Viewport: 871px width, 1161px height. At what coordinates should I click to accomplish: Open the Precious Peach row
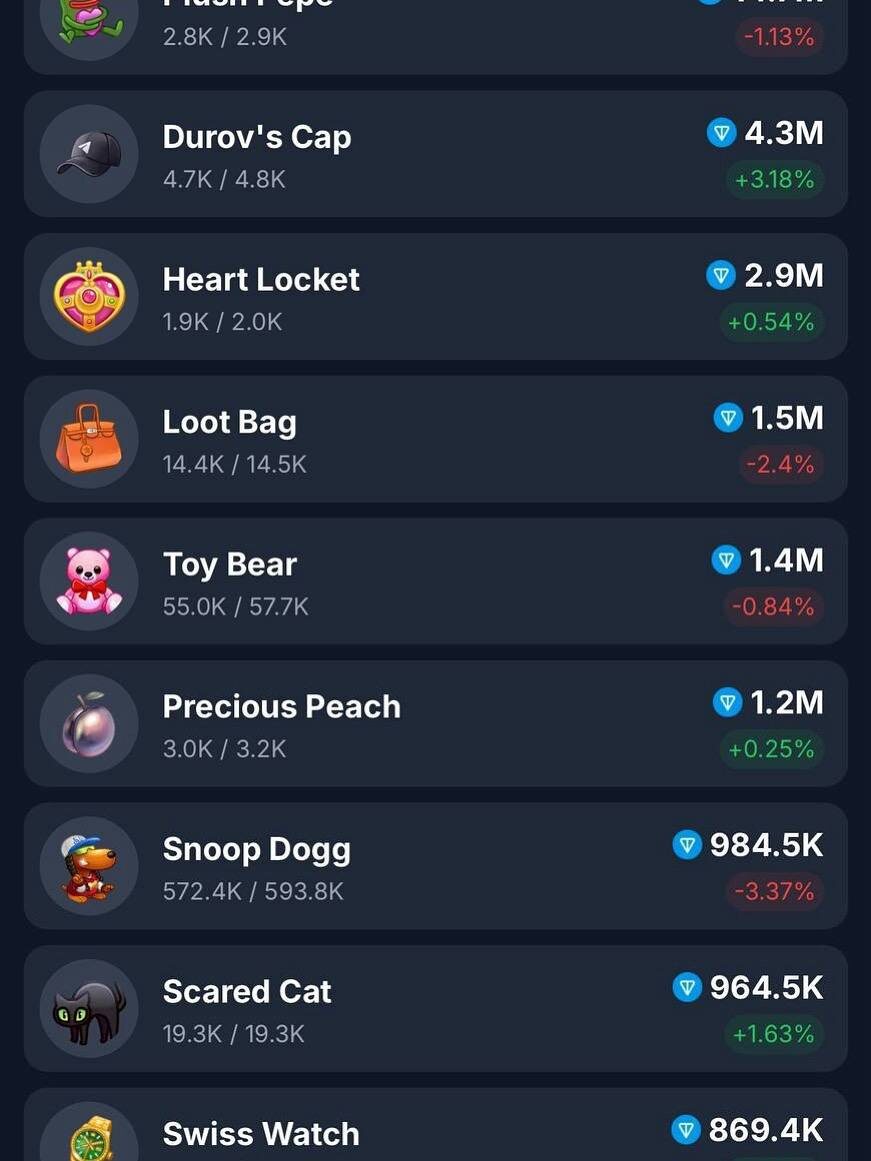pyautogui.click(x=435, y=723)
